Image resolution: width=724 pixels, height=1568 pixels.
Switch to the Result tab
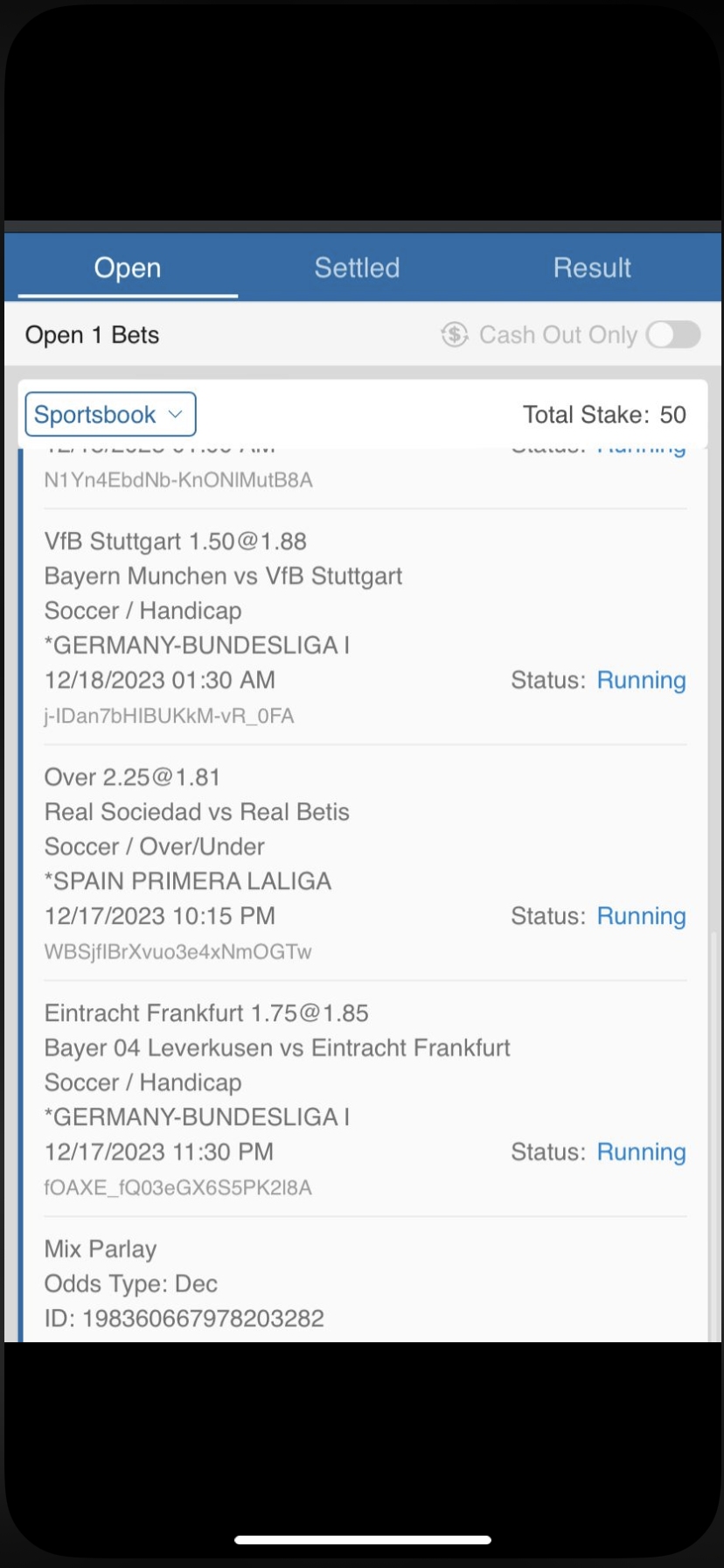(x=592, y=268)
